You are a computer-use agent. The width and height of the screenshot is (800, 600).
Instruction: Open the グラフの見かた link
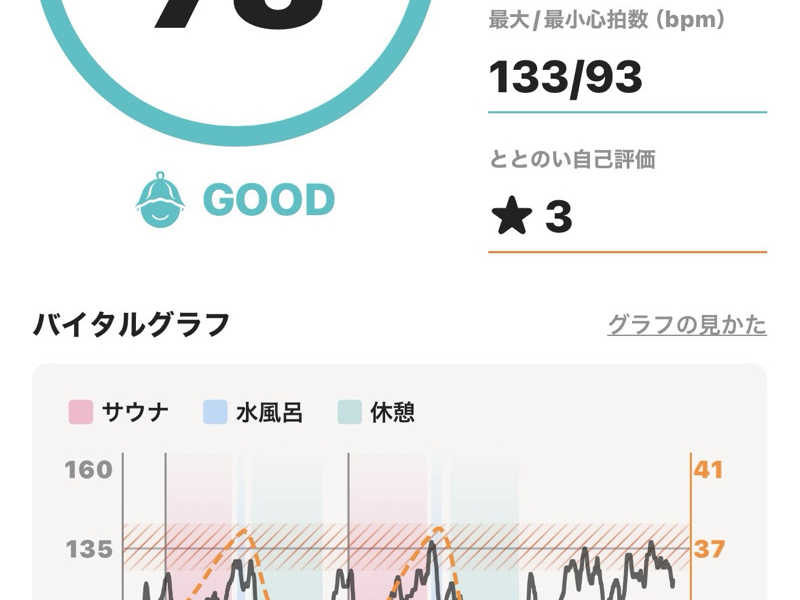coord(687,325)
